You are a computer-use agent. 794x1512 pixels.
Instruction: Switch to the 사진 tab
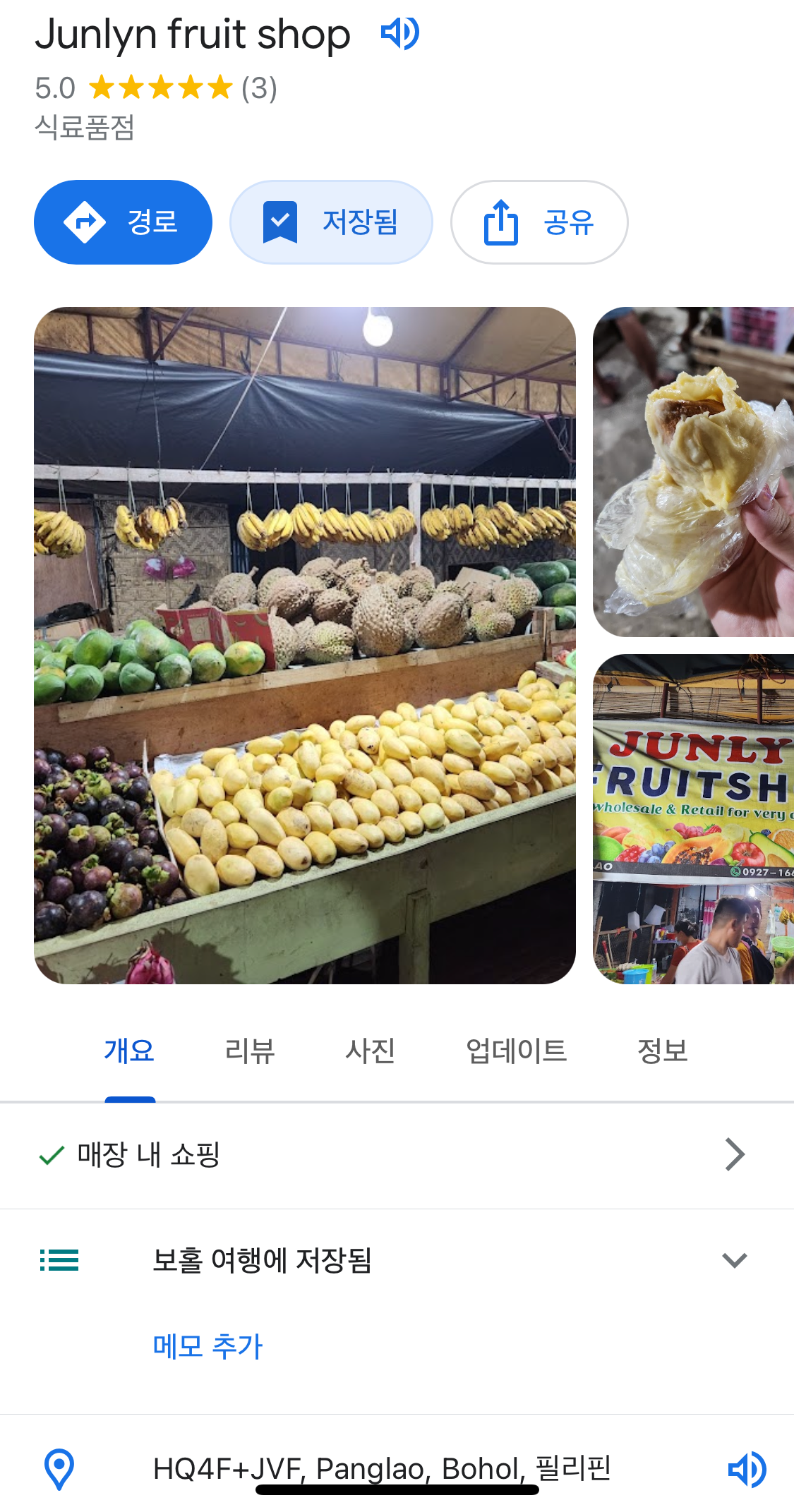coord(370,1051)
